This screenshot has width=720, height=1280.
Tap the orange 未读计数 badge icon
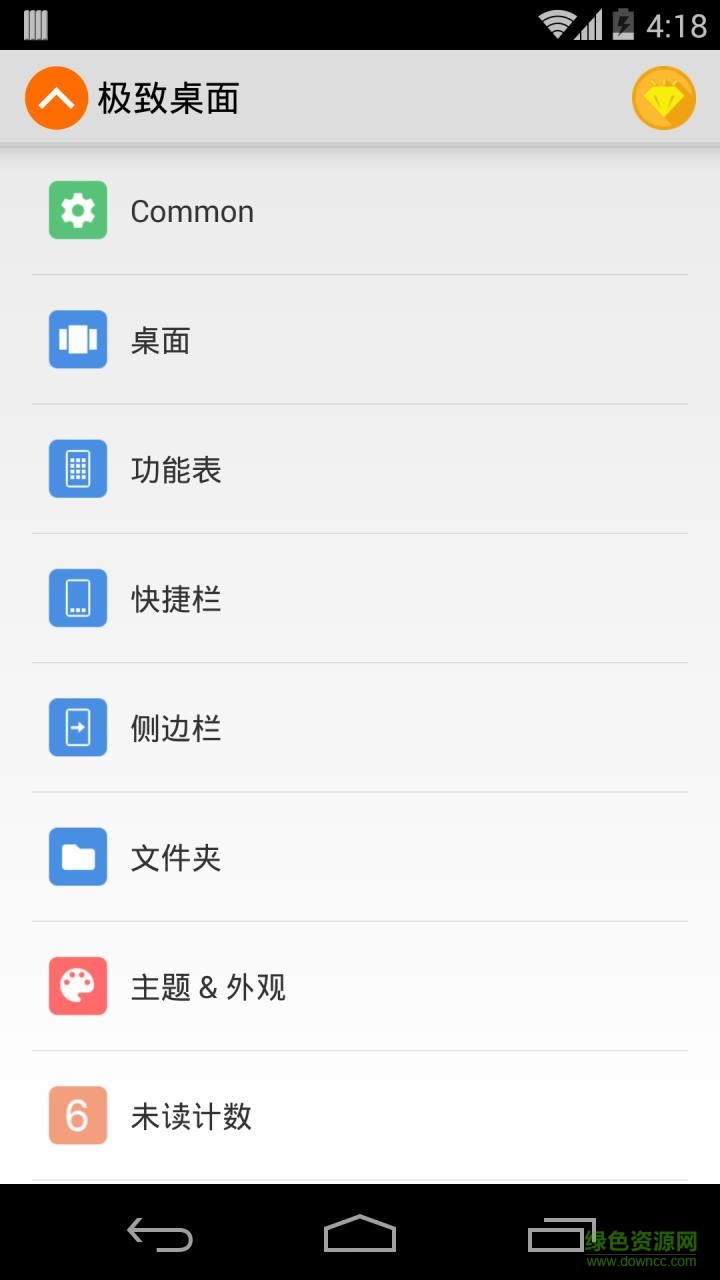click(77, 1116)
